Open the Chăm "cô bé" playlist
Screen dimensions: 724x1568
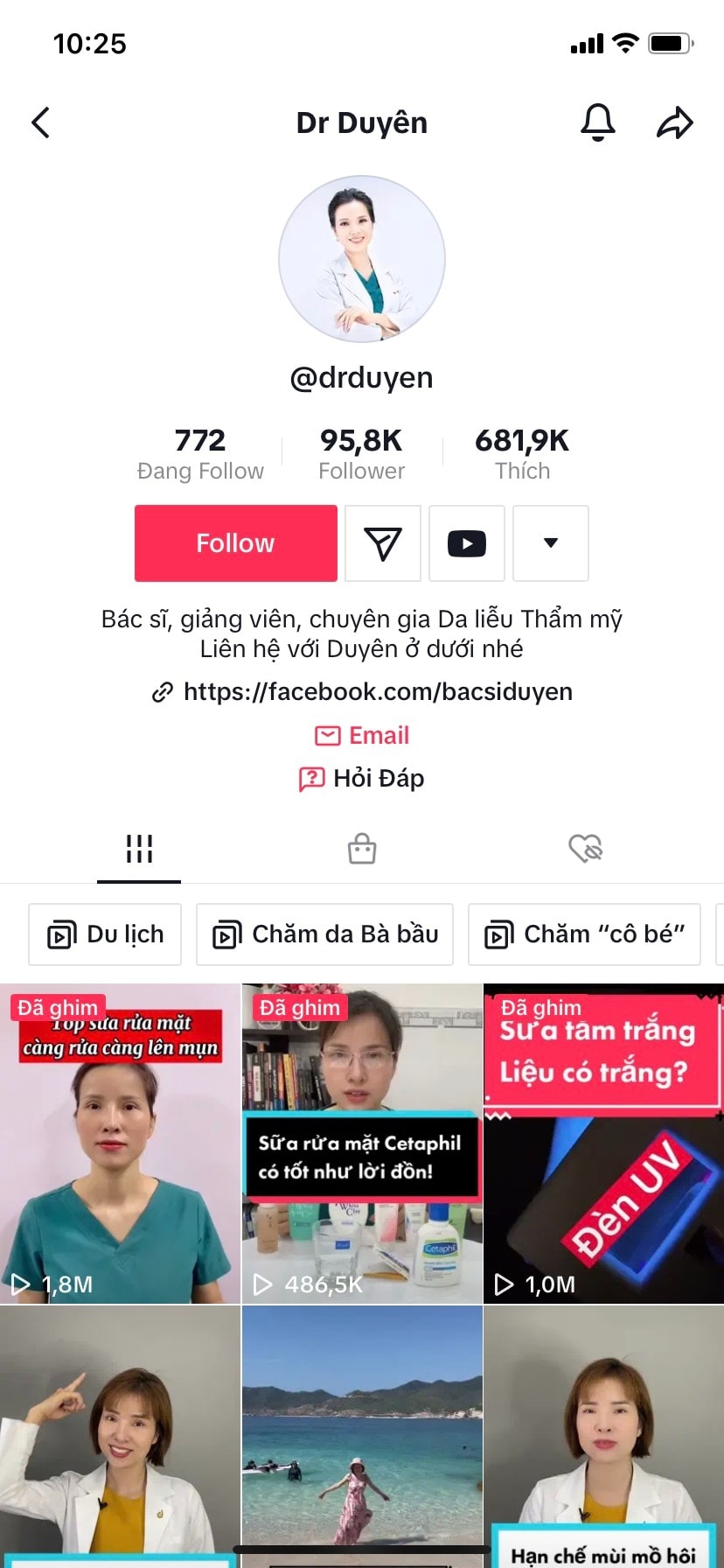[x=584, y=934]
